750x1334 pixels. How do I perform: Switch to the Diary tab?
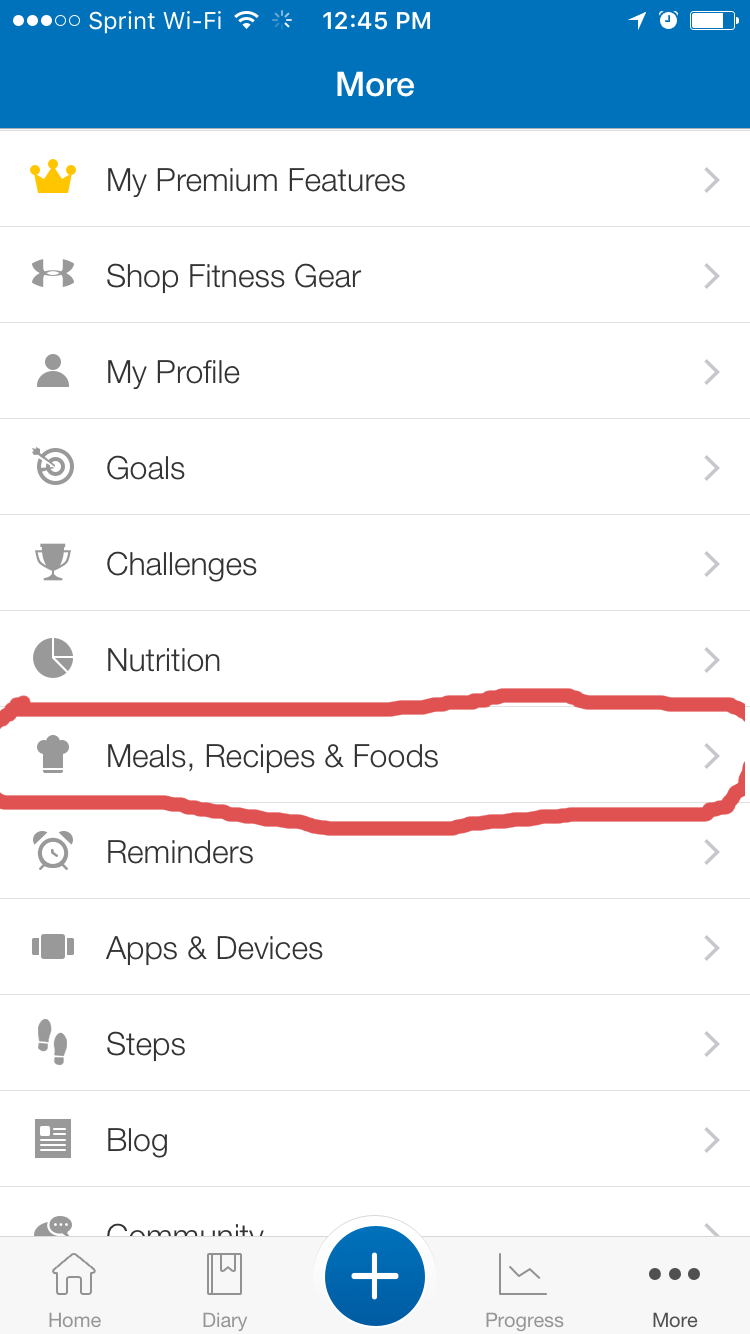(x=225, y=1288)
